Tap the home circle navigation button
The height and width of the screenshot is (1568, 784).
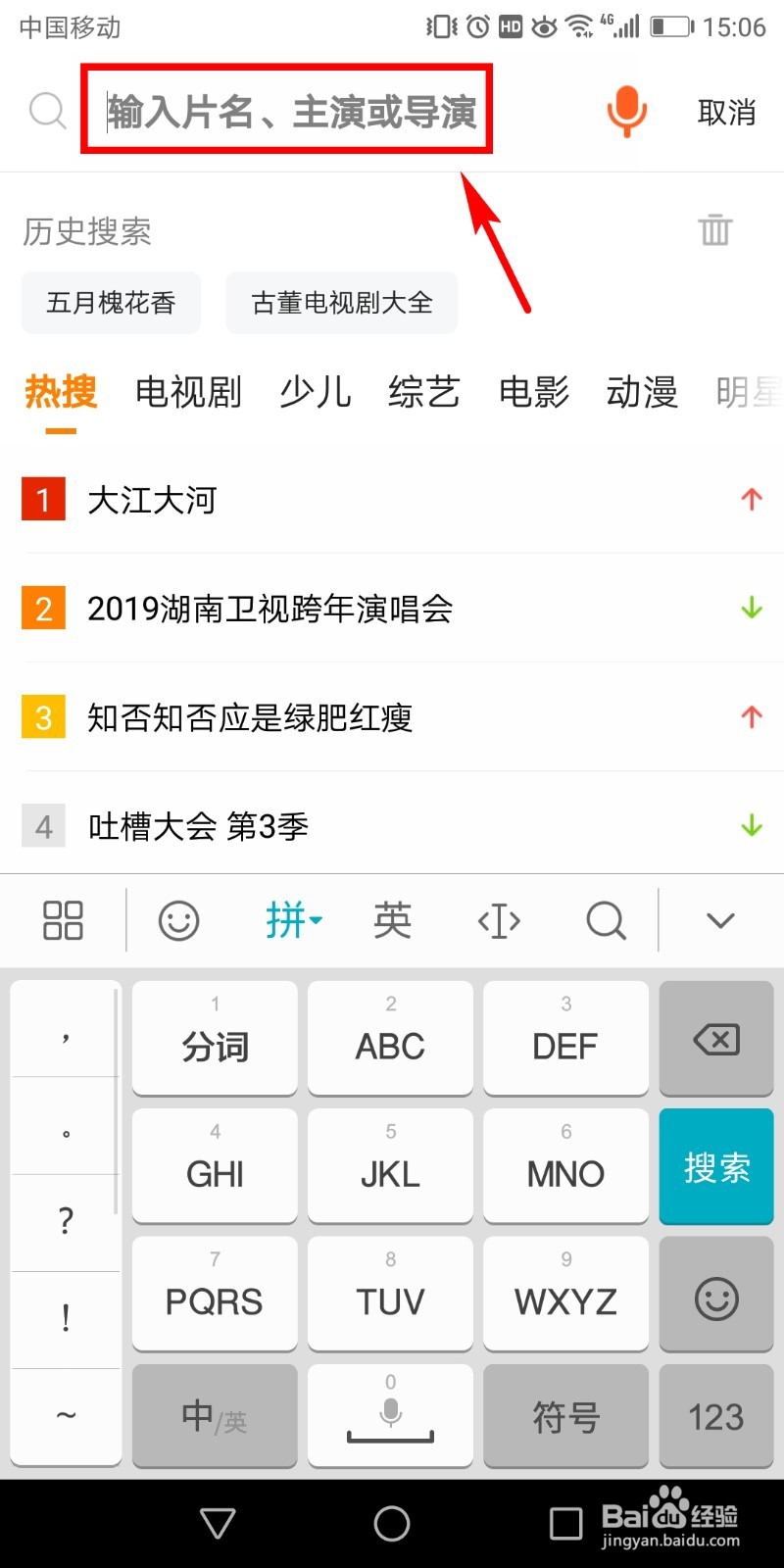click(x=391, y=1522)
